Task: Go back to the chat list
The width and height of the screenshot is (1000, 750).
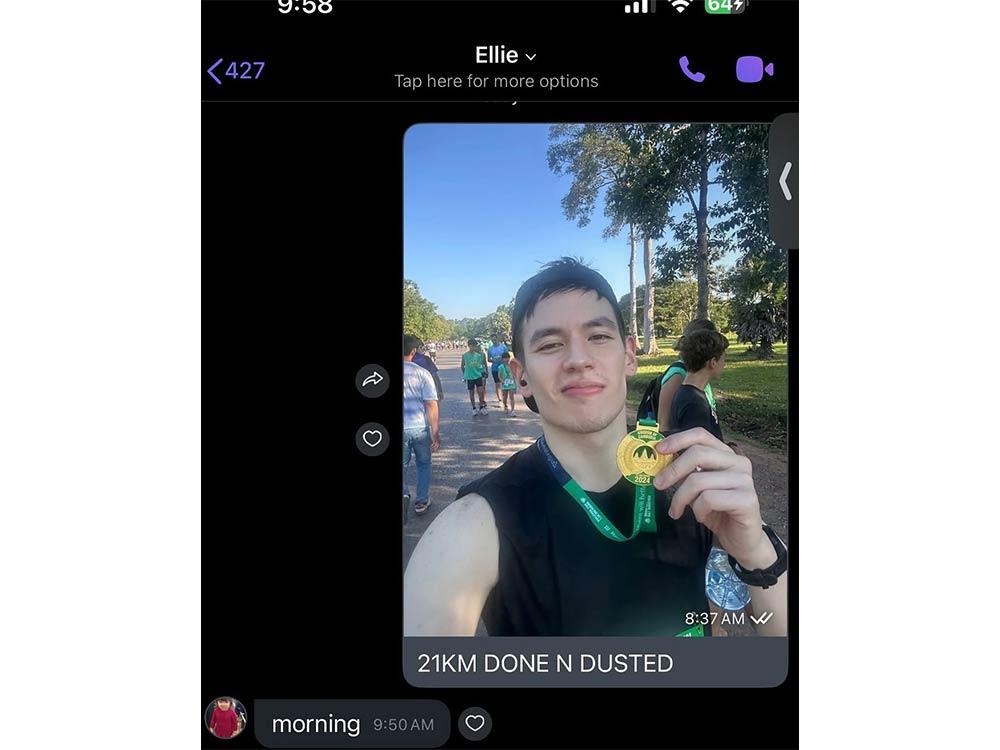Action: (235, 70)
